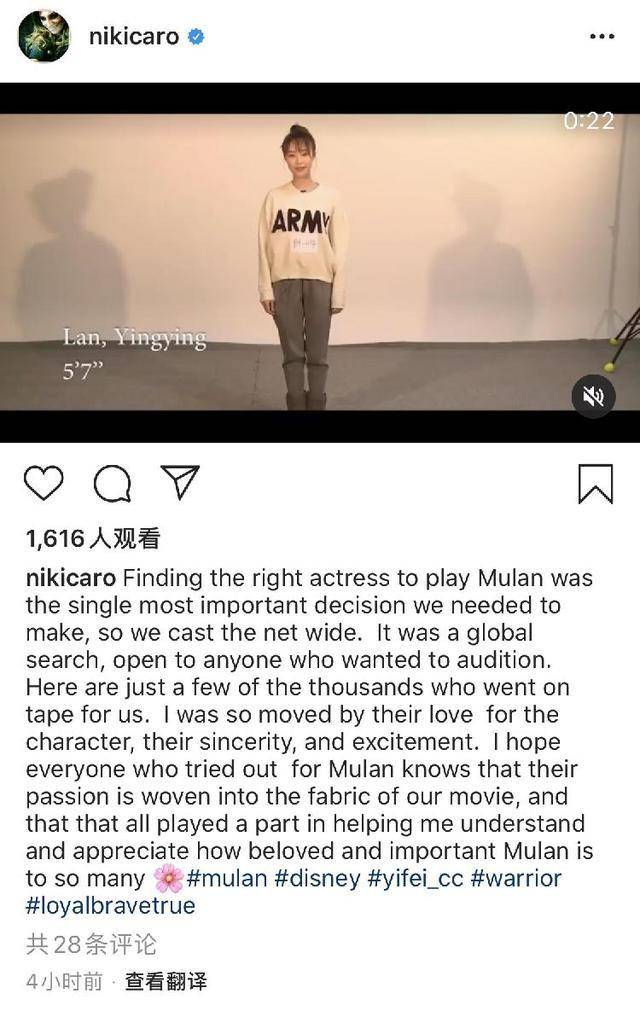Open the three-dot overflow menu

[601, 37]
